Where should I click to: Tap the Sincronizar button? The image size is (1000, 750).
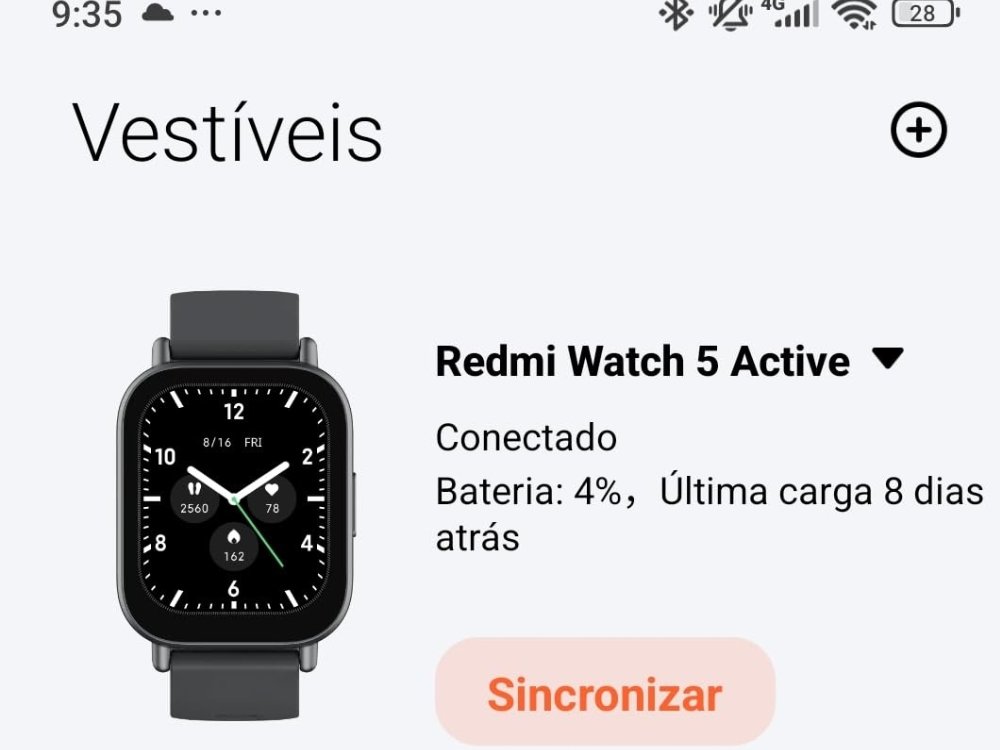[605, 693]
